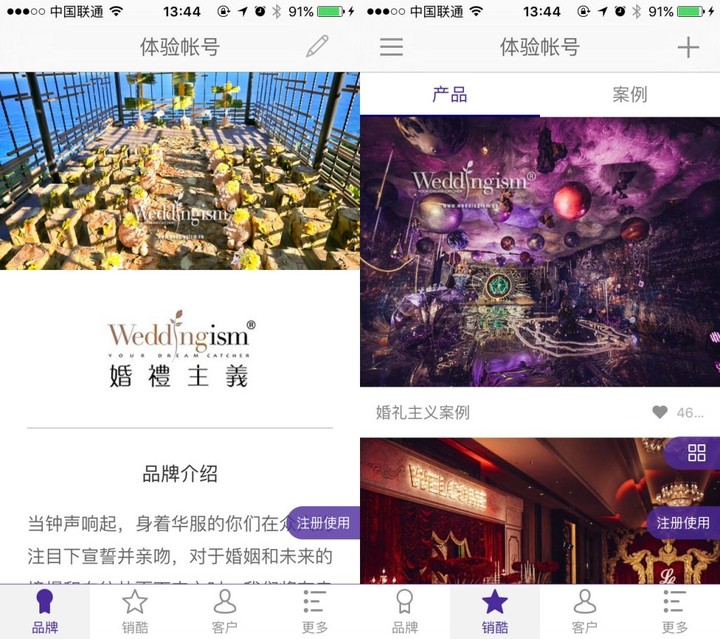720x639 pixels.
Task: Open the purple 婚礼主义案例 wedding card
Action: pos(540,250)
